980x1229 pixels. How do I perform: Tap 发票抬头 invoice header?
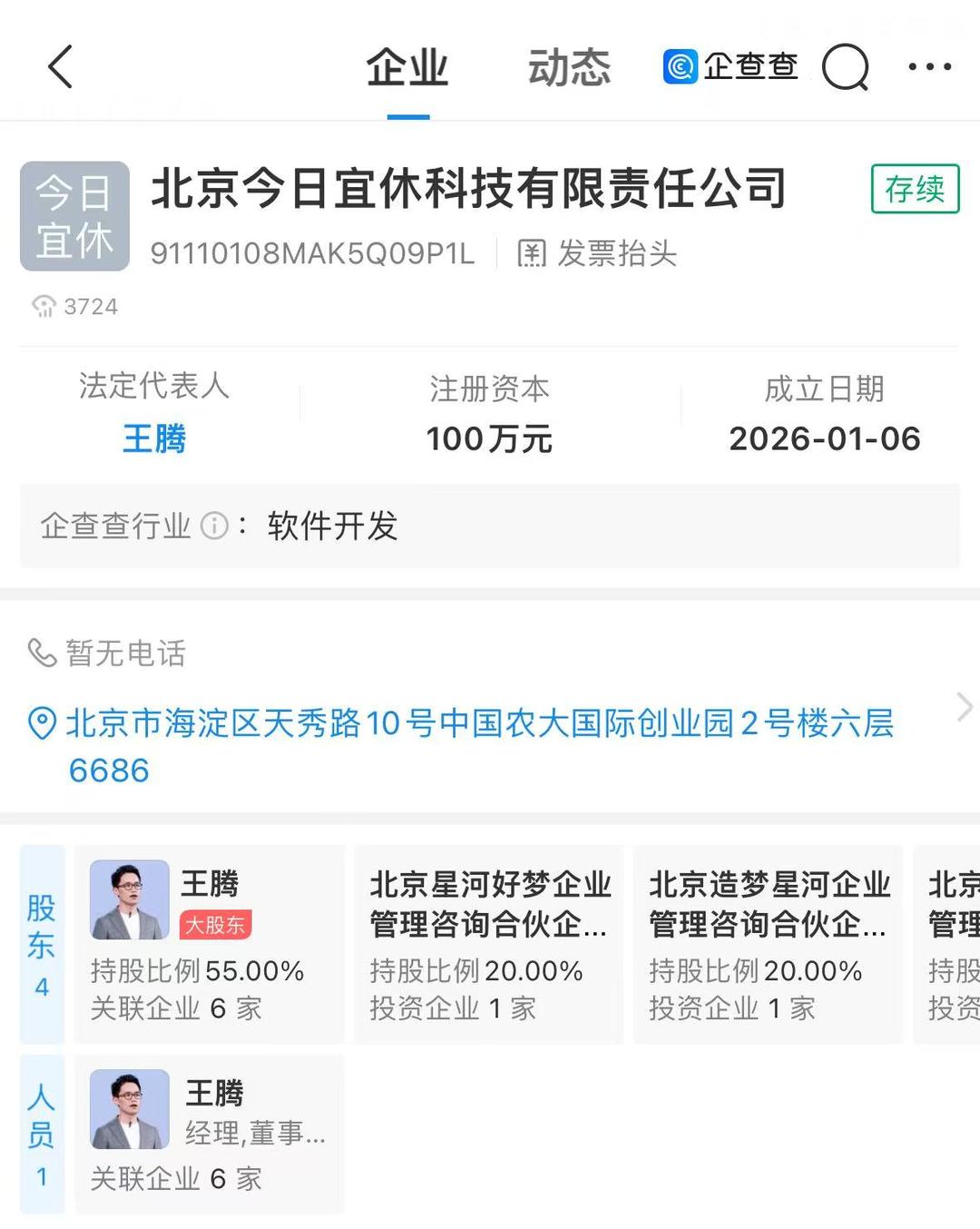click(599, 254)
